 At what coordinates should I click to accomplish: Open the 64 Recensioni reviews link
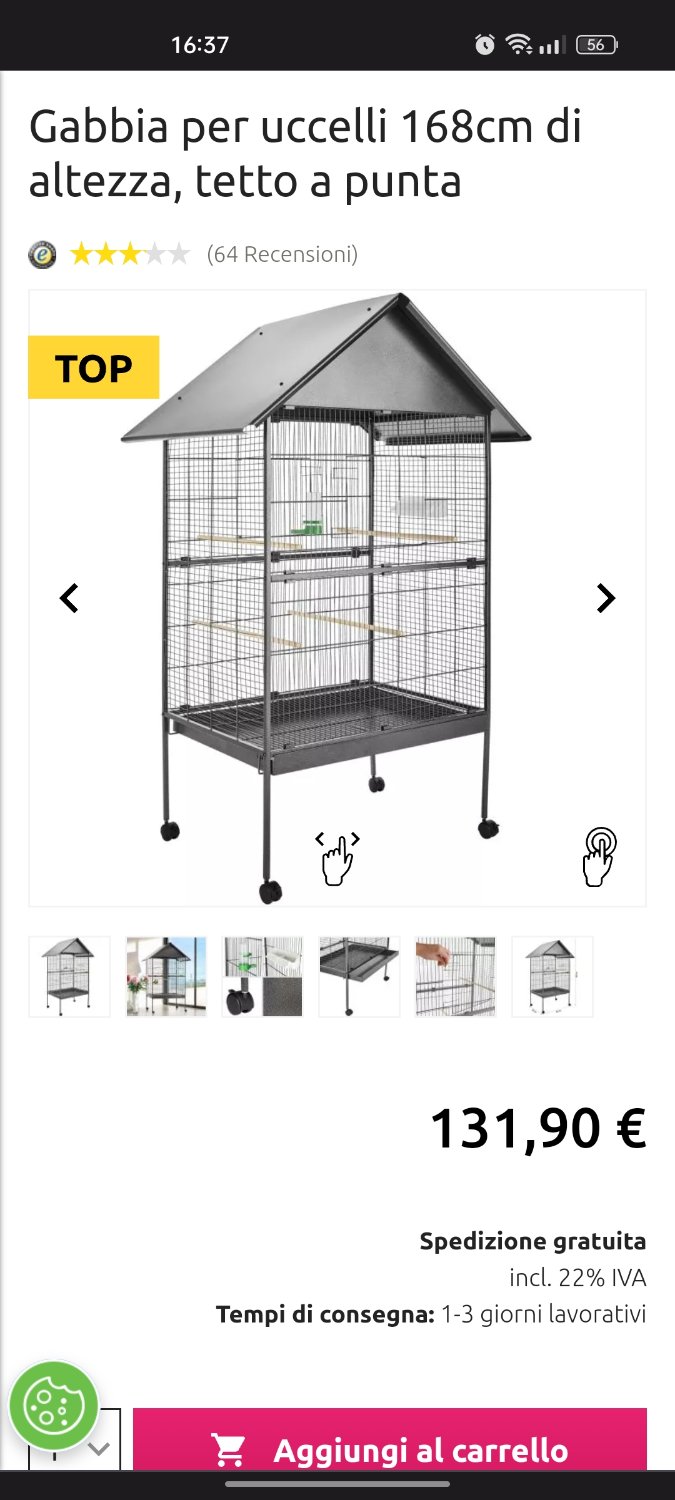282,254
